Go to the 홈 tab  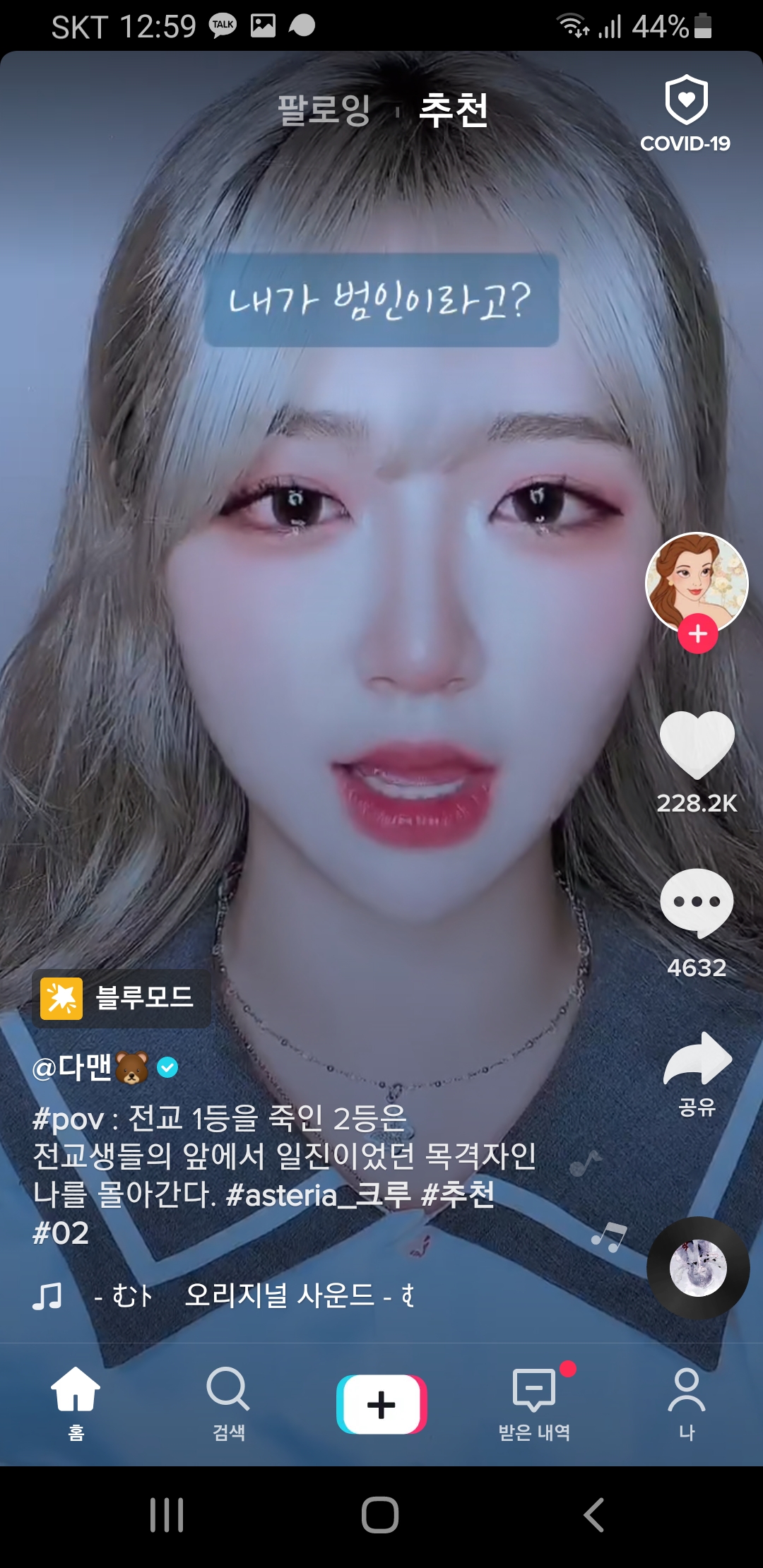point(76,1403)
